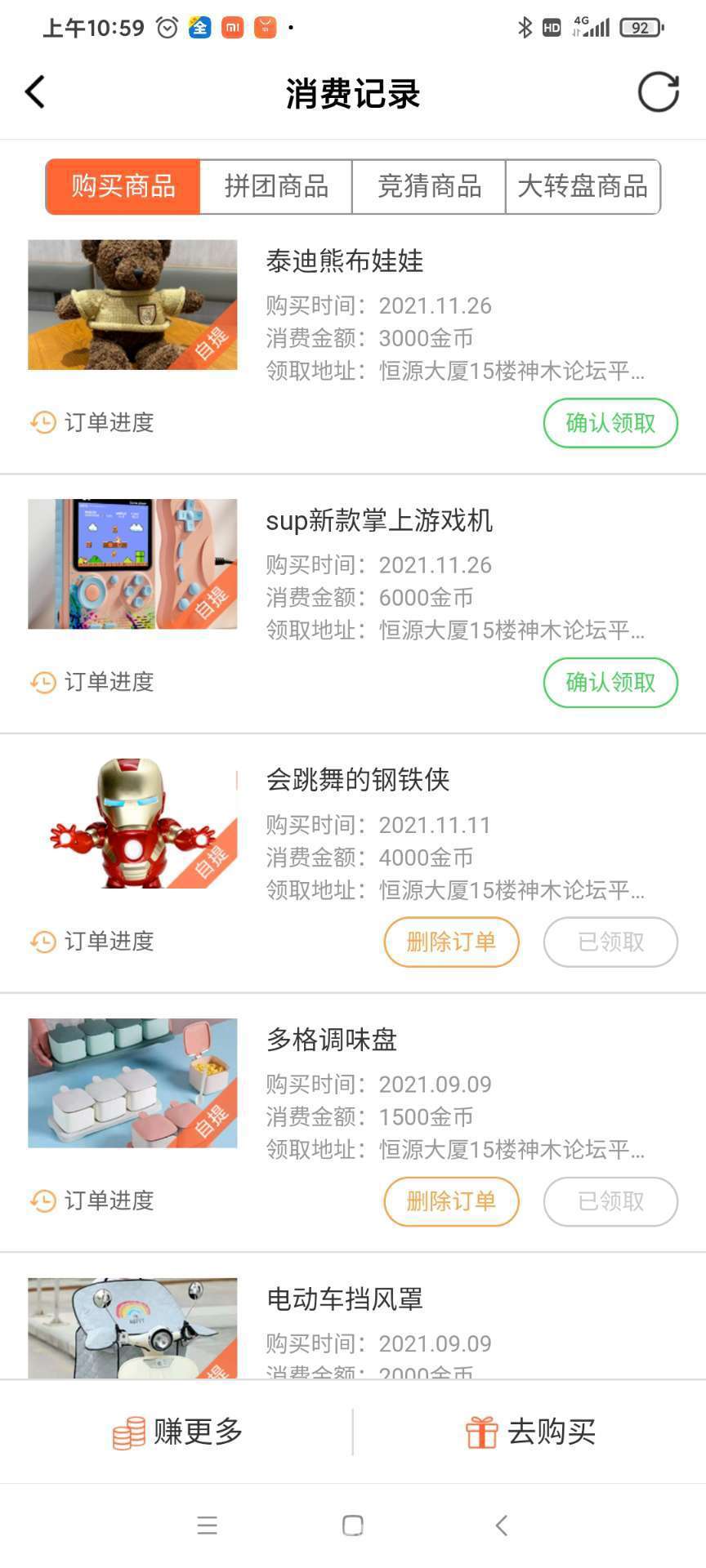View 订单进度 for sup新款掌上游戏机

point(92,682)
